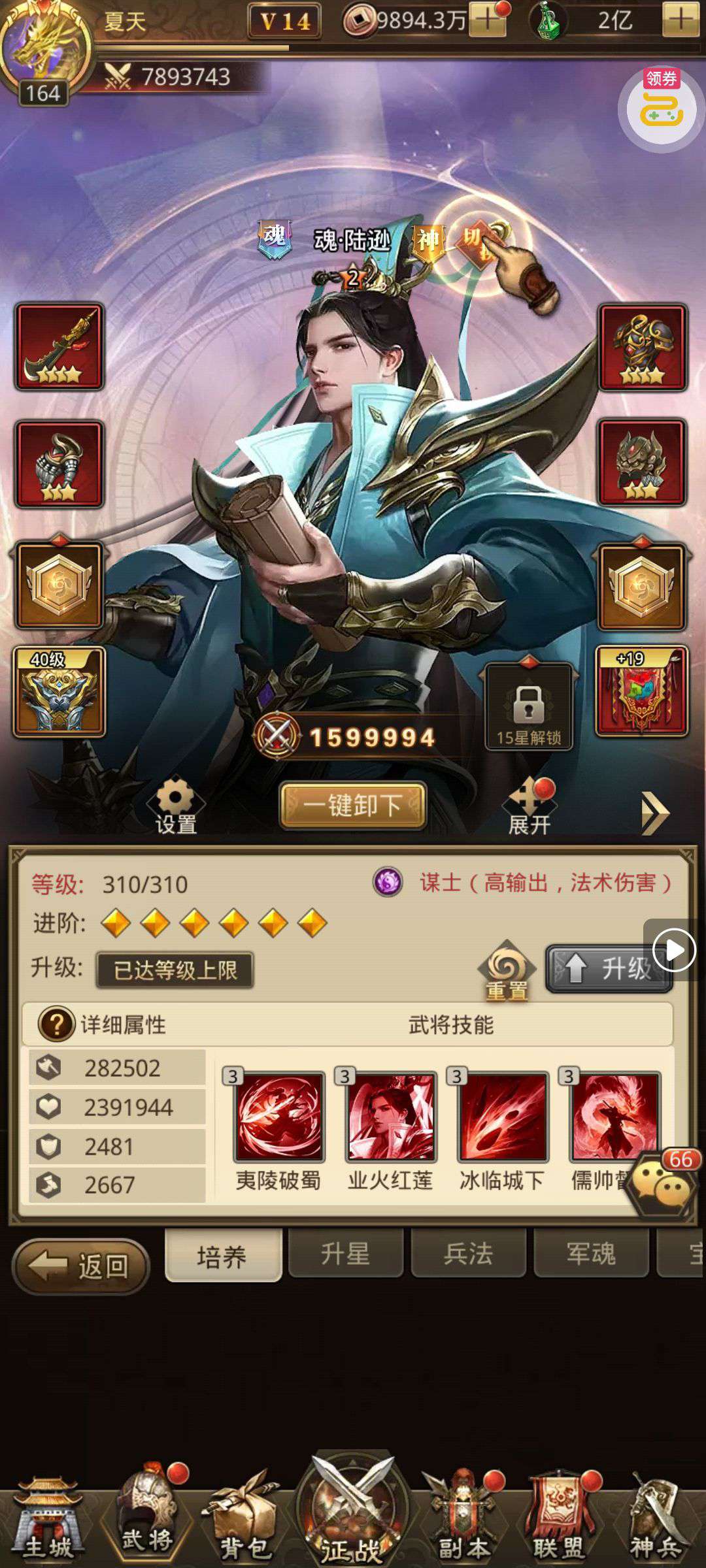This screenshot has height=1568, width=706.
Task: Tap the 重置 icon
Action: [x=507, y=971]
